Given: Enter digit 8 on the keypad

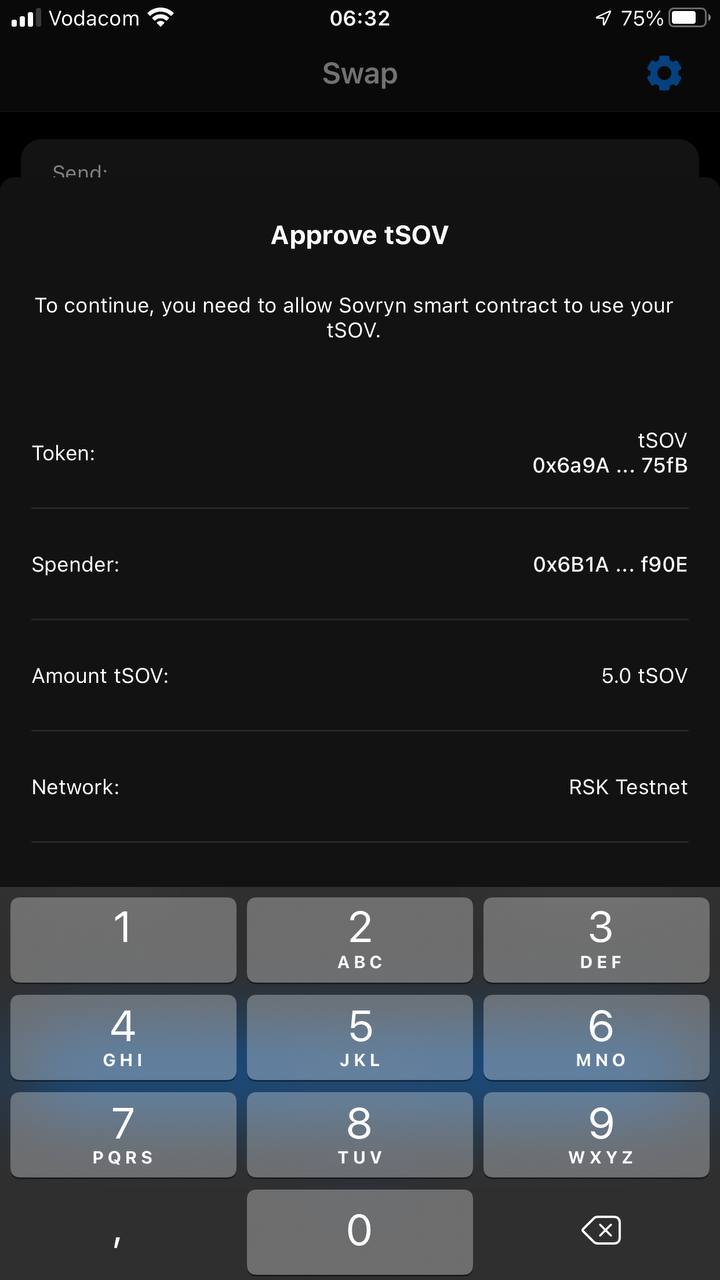Looking at the screenshot, I should tap(360, 1134).
